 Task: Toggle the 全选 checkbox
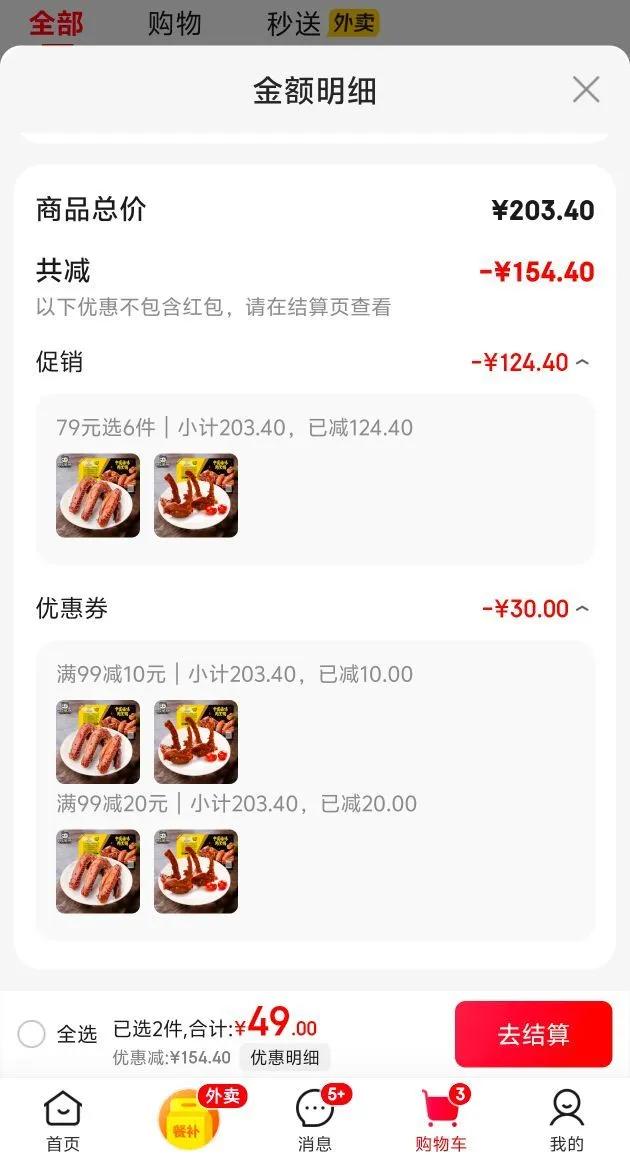[x=32, y=1033]
